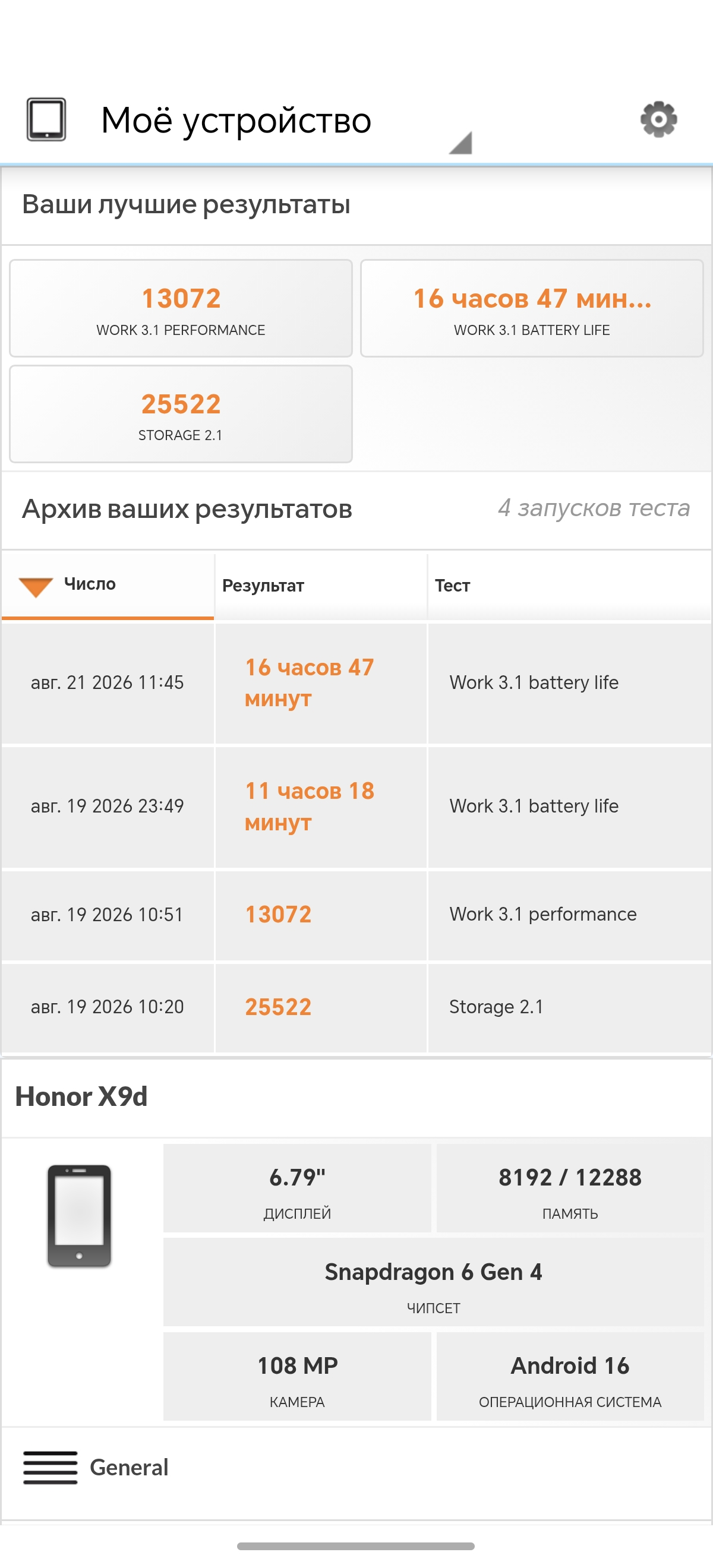Open the 25522 Storage 2.1 card
The image size is (713, 1568).
tap(181, 414)
